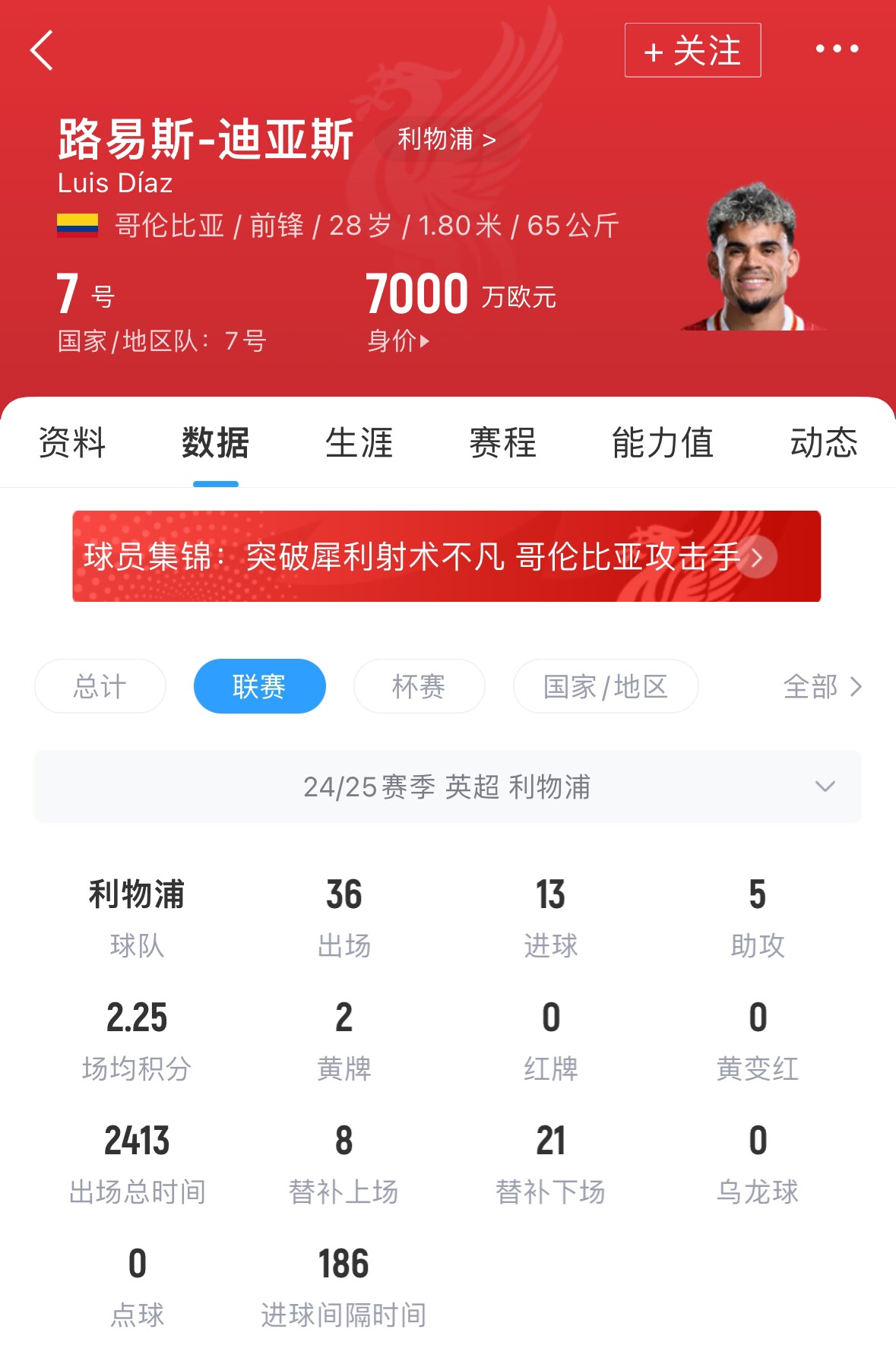Viewport: 896px width, 1364px height.
Task: Filter stats by 杯赛
Action: pyautogui.click(x=419, y=686)
